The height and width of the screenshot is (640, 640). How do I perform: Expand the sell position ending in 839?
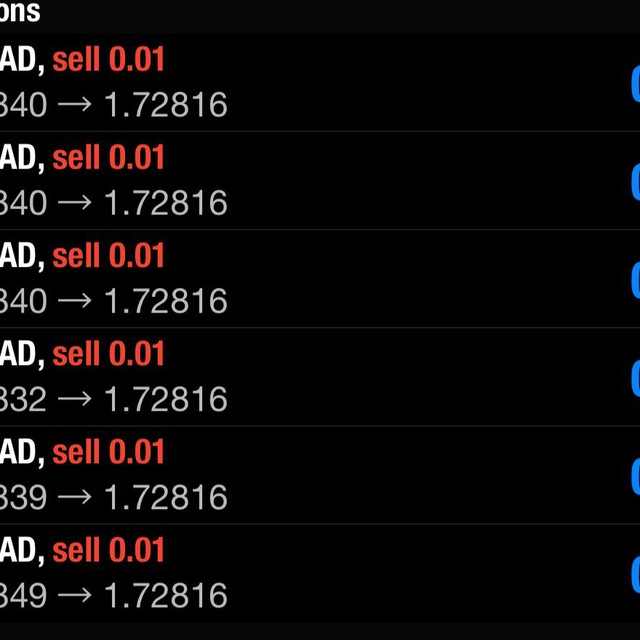(320, 475)
